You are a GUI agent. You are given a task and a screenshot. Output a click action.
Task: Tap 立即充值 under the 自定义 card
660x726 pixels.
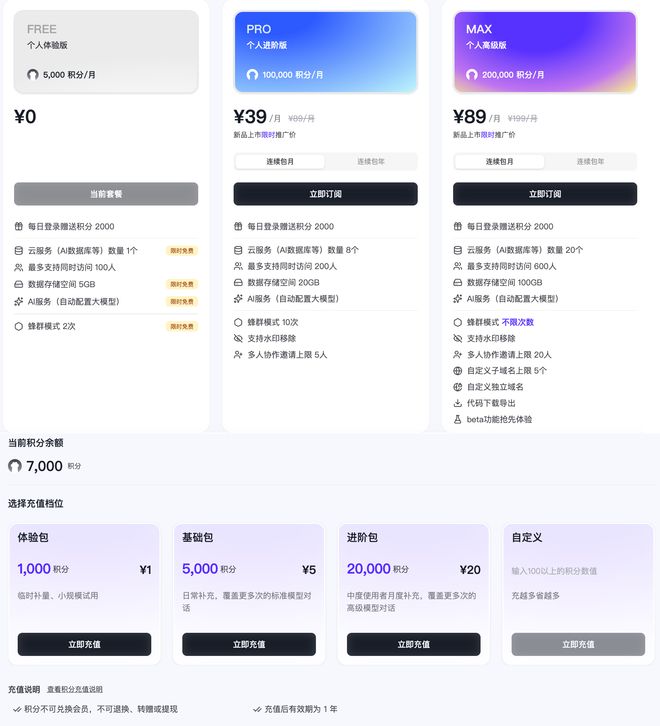(x=578, y=644)
